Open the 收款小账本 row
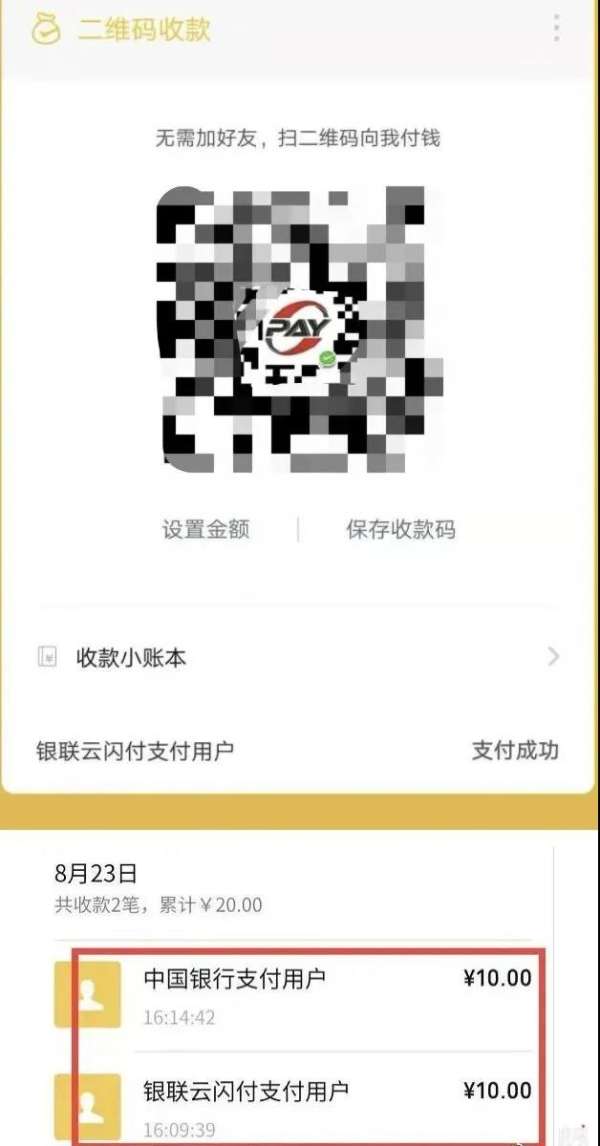600x1146 pixels. pos(300,657)
